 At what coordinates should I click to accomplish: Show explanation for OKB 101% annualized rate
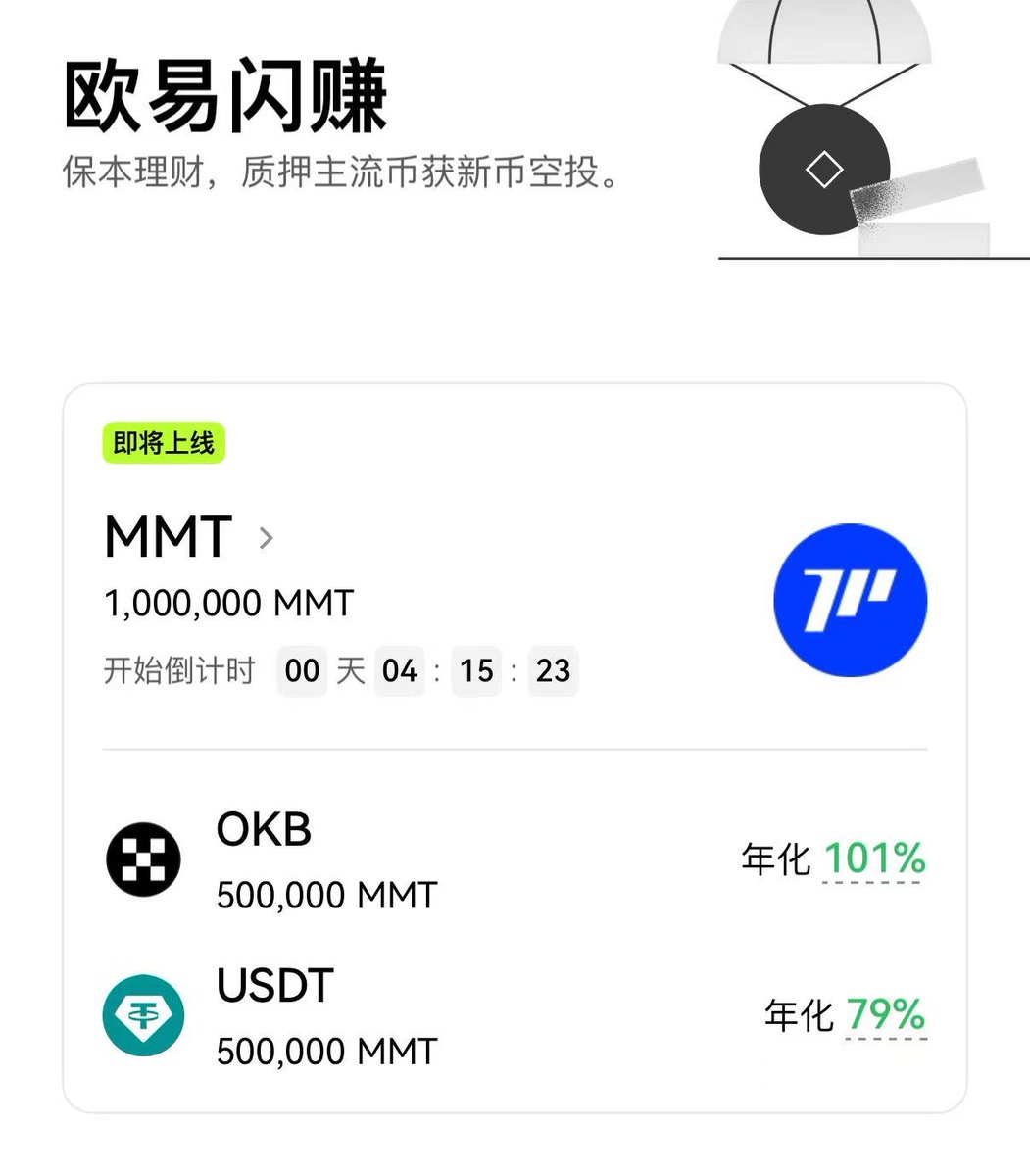(x=873, y=859)
